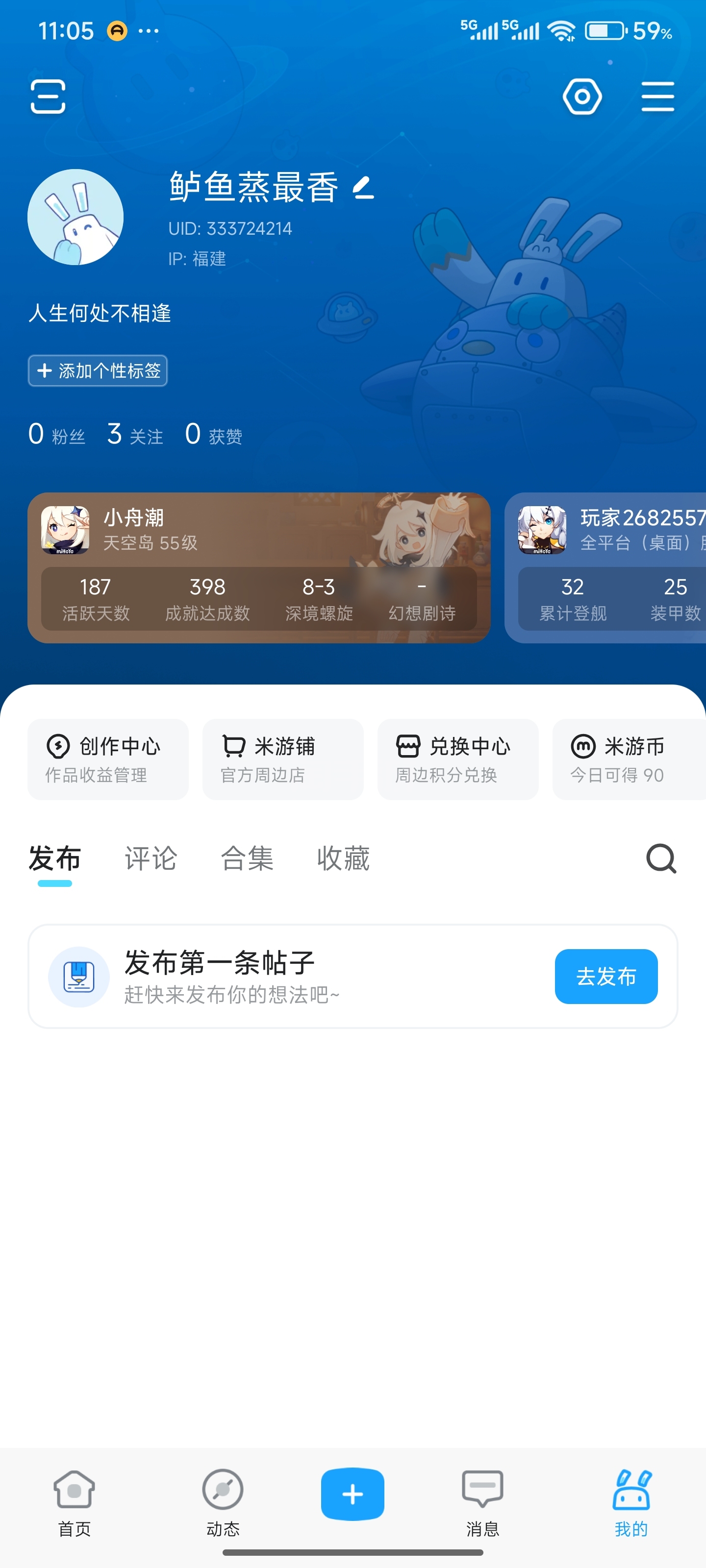Open 创作中心 card
This screenshot has height=1568, width=706.
108,759
